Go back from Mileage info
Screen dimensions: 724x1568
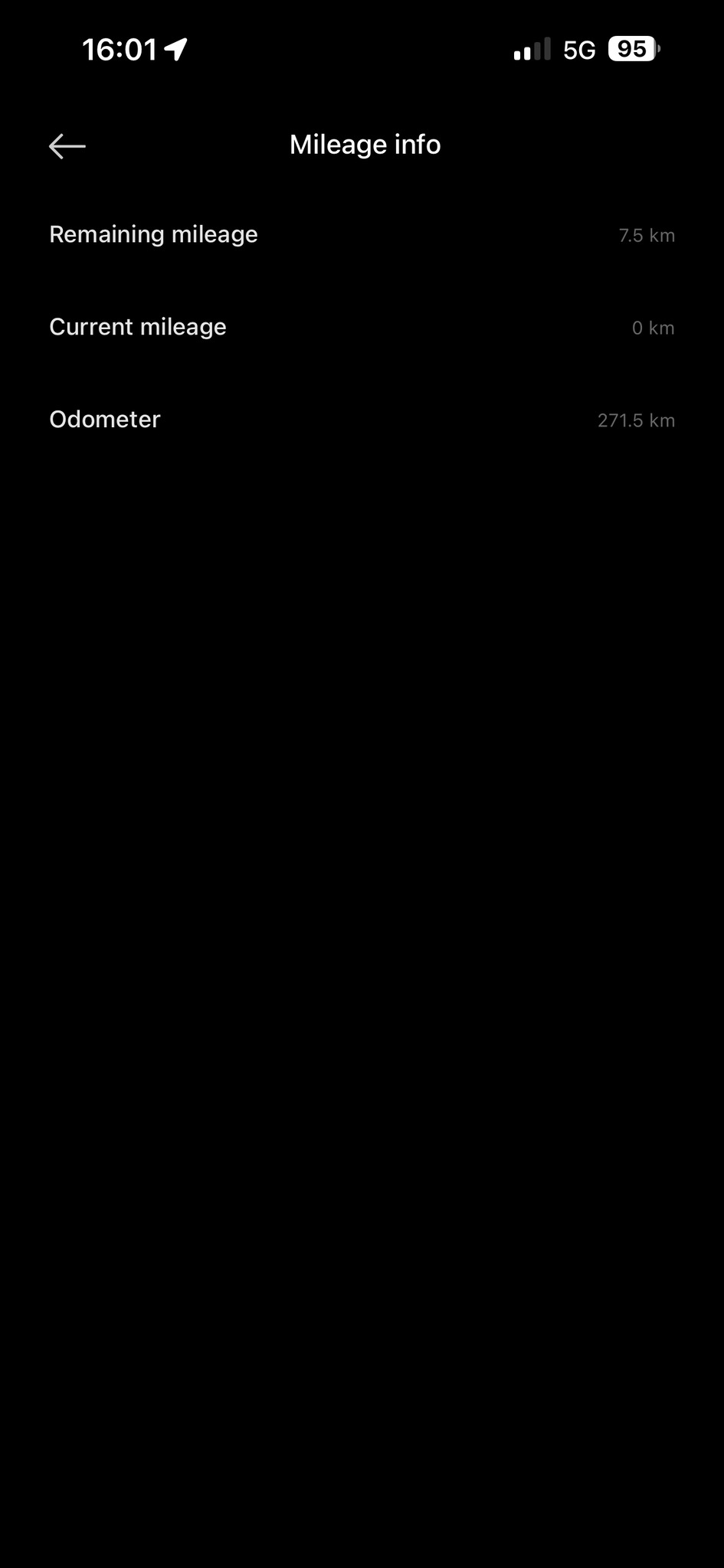(x=67, y=145)
